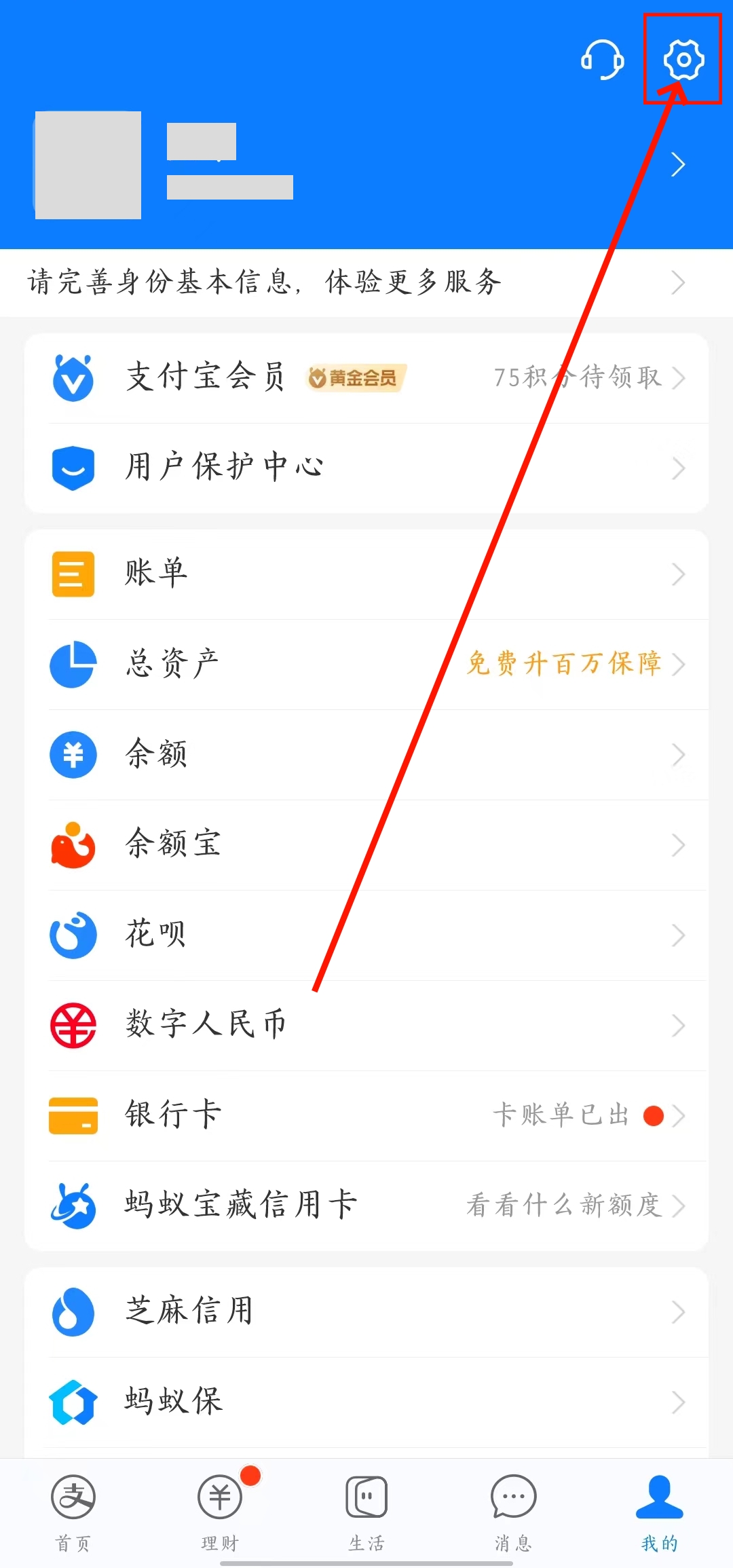Image resolution: width=733 pixels, height=1568 pixels.
Task: Open the complete identity information banner
Action: (366, 282)
